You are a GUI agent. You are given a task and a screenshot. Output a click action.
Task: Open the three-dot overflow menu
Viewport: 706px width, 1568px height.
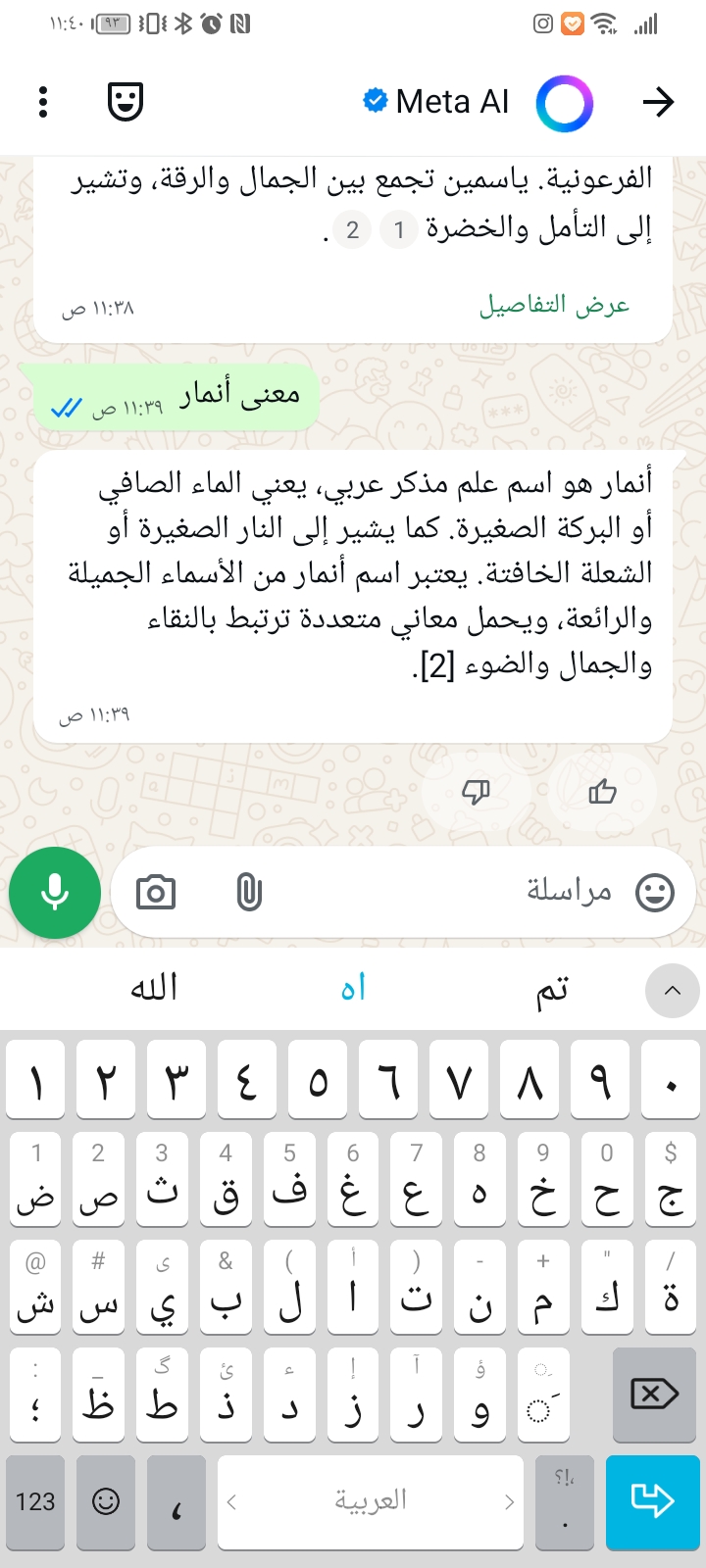(43, 102)
